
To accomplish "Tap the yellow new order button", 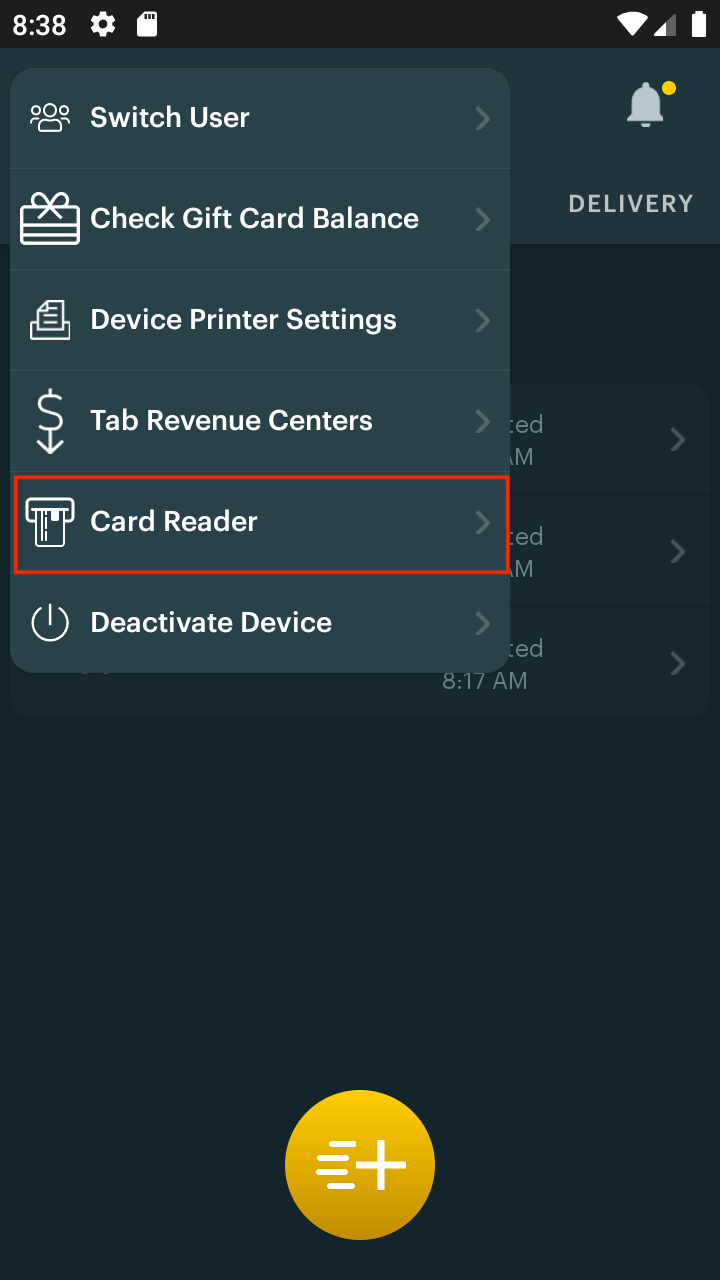I will click(360, 1164).
